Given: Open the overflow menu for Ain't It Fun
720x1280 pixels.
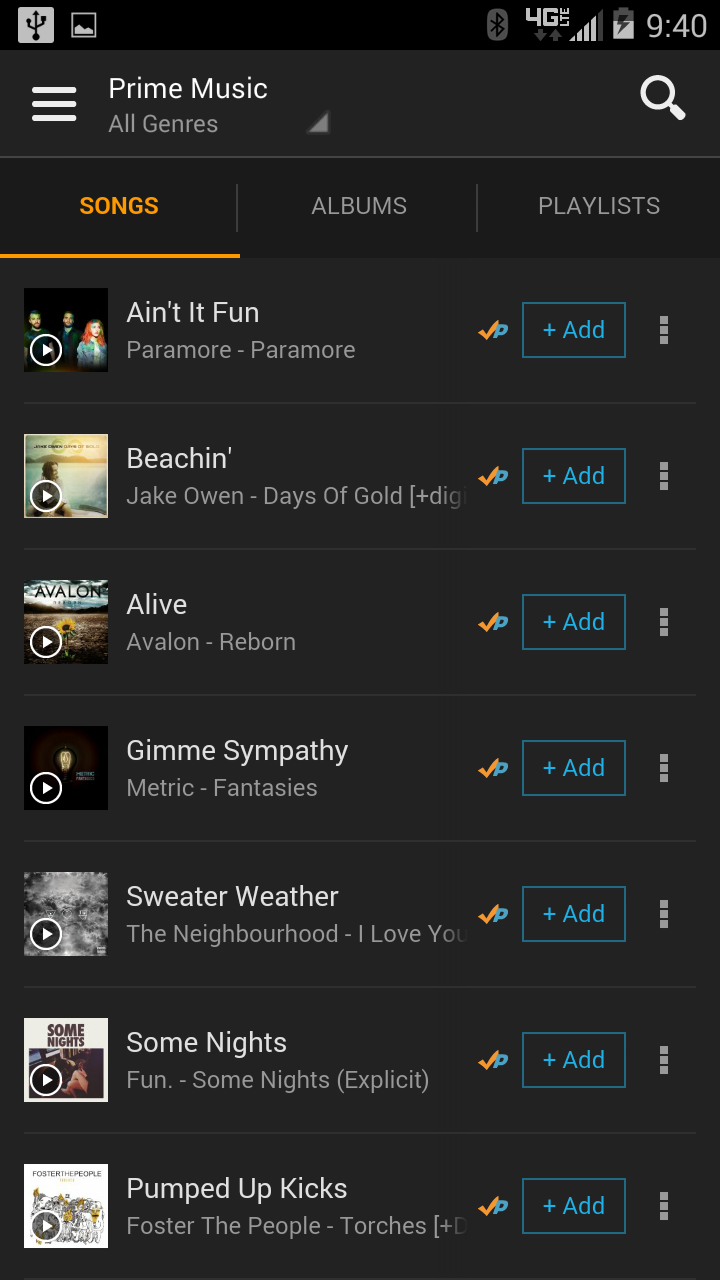Looking at the screenshot, I should pyautogui.click(x=664, y=330).
